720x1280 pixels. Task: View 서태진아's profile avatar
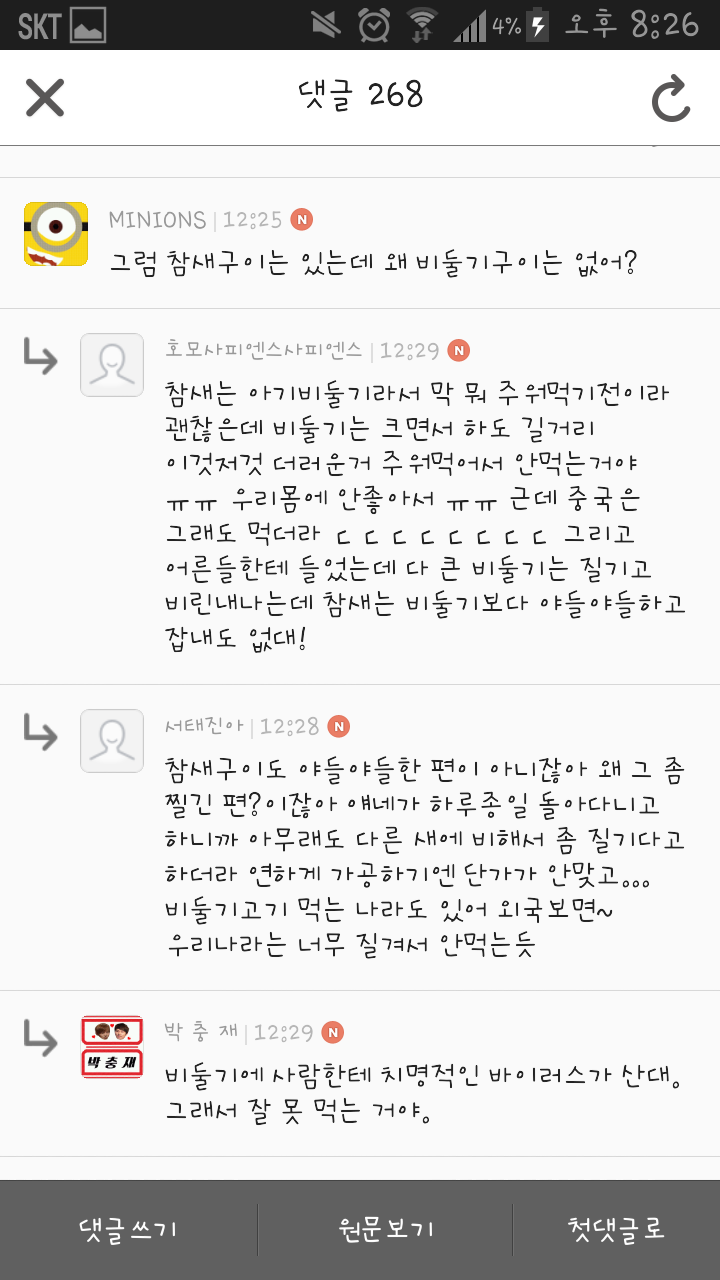[112, 741]
